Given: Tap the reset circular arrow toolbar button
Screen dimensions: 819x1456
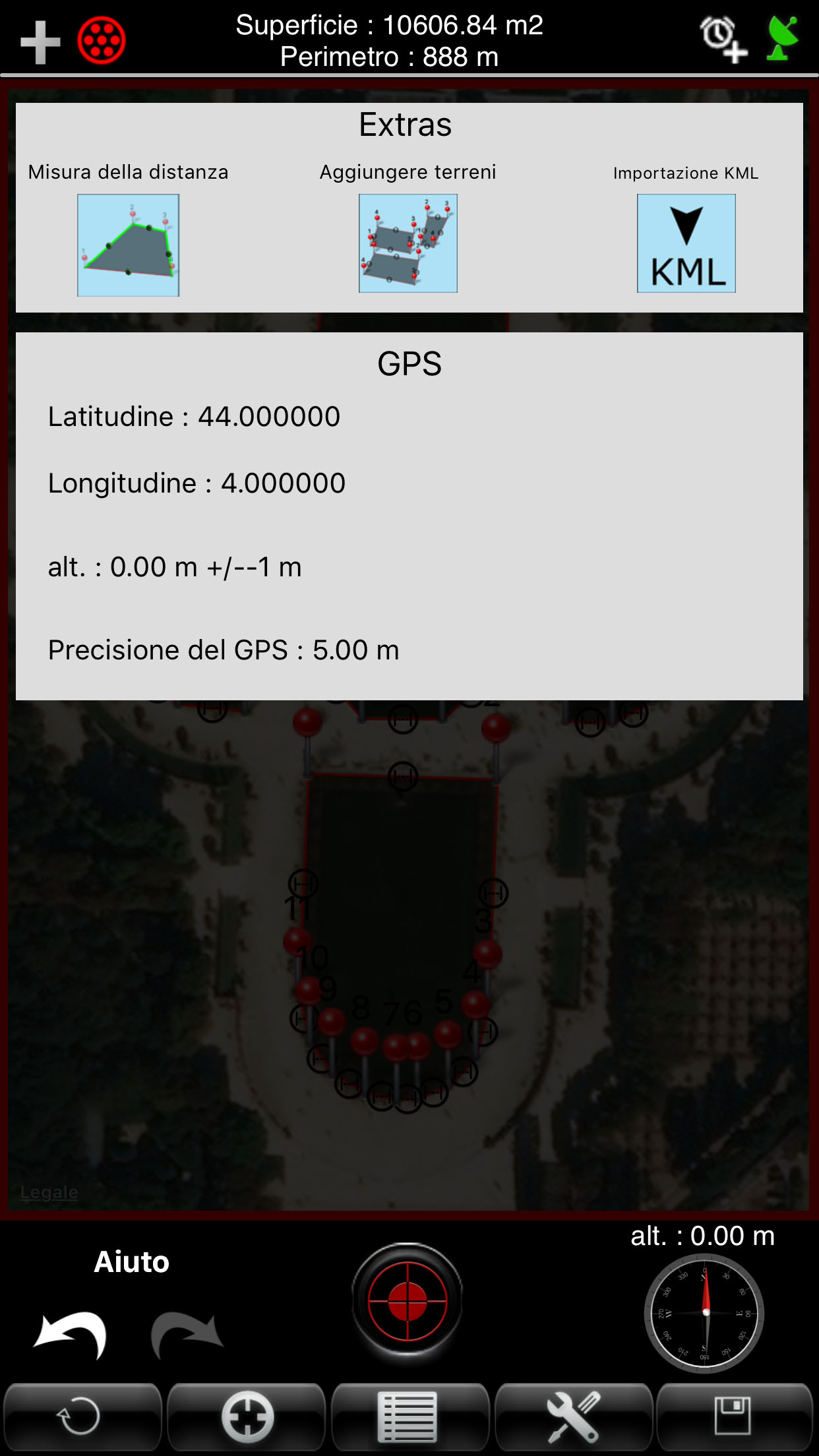Looking at the screenshot, I should [x=82, y=1417].
